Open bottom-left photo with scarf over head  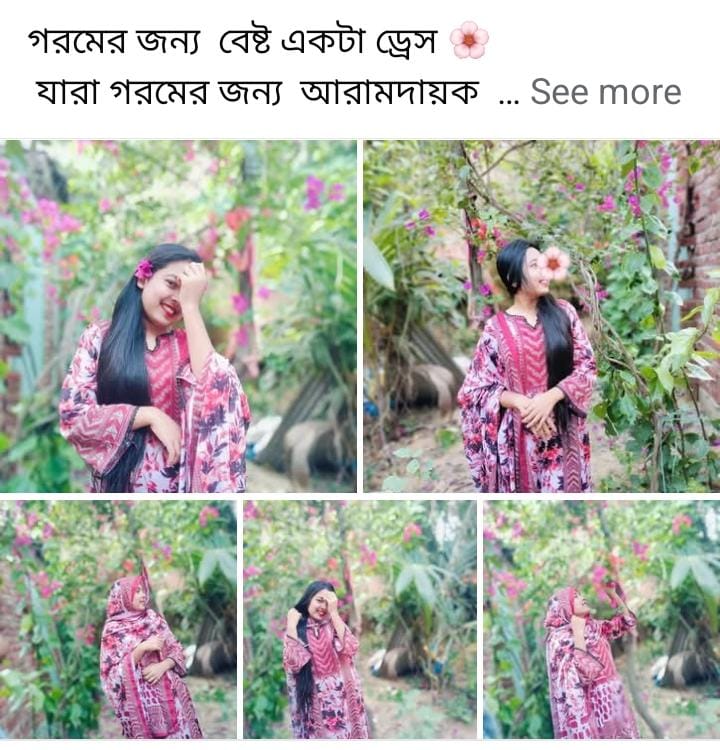[118, 620]
